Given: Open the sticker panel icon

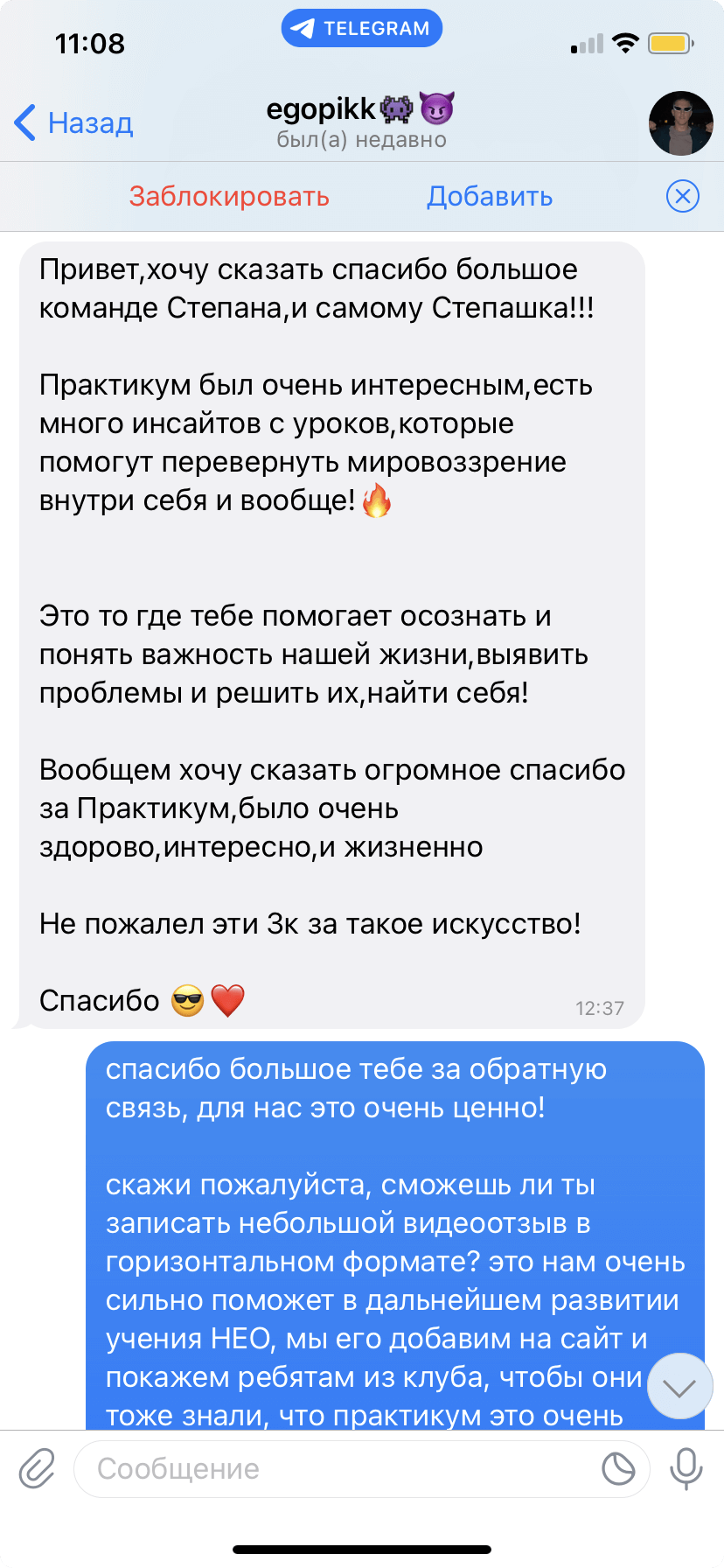Looking at the screenshot, I should pos(618,1469).
